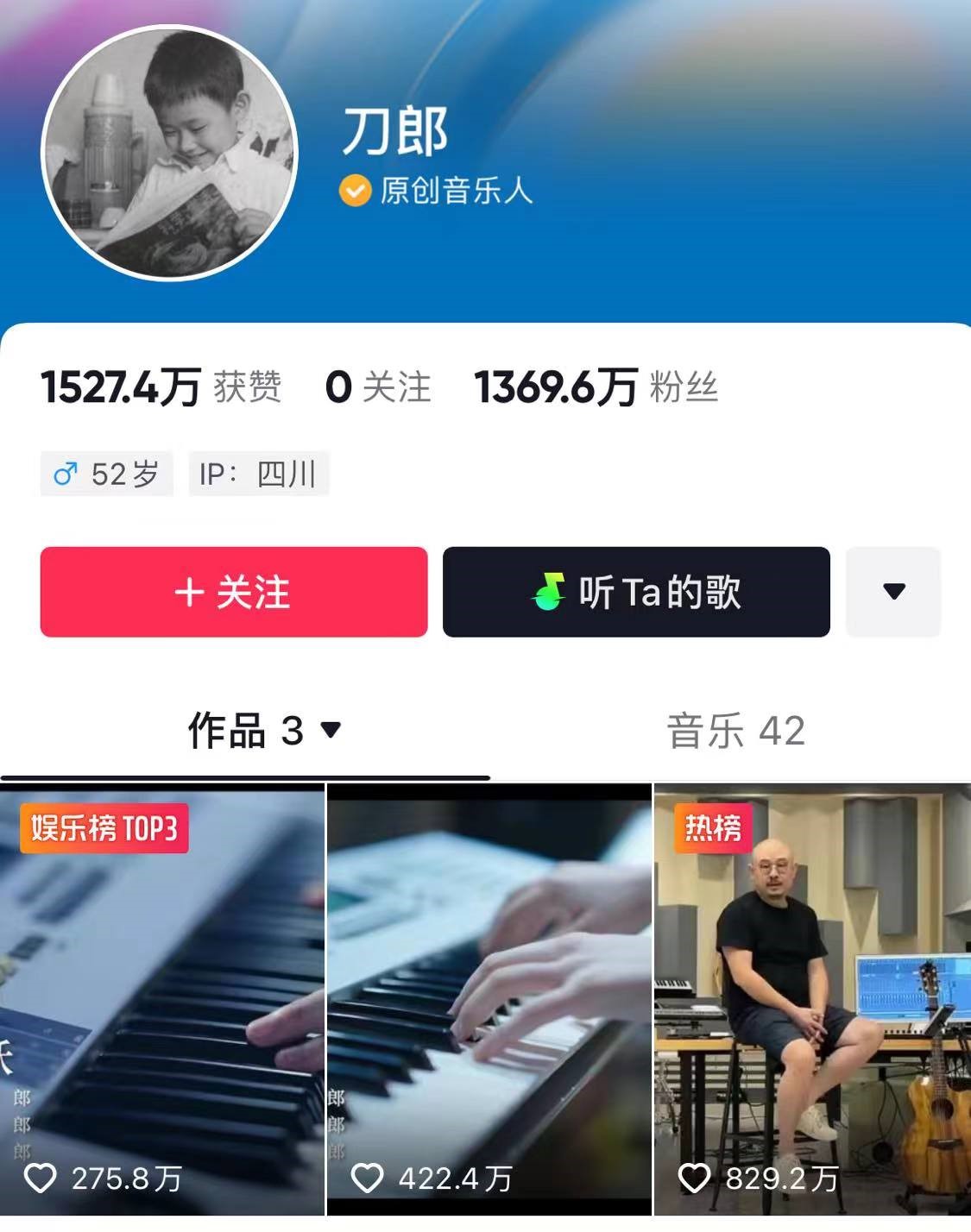
Task: Follow 刀郎 with the red 关注 button
Action: tap(233, 593)
